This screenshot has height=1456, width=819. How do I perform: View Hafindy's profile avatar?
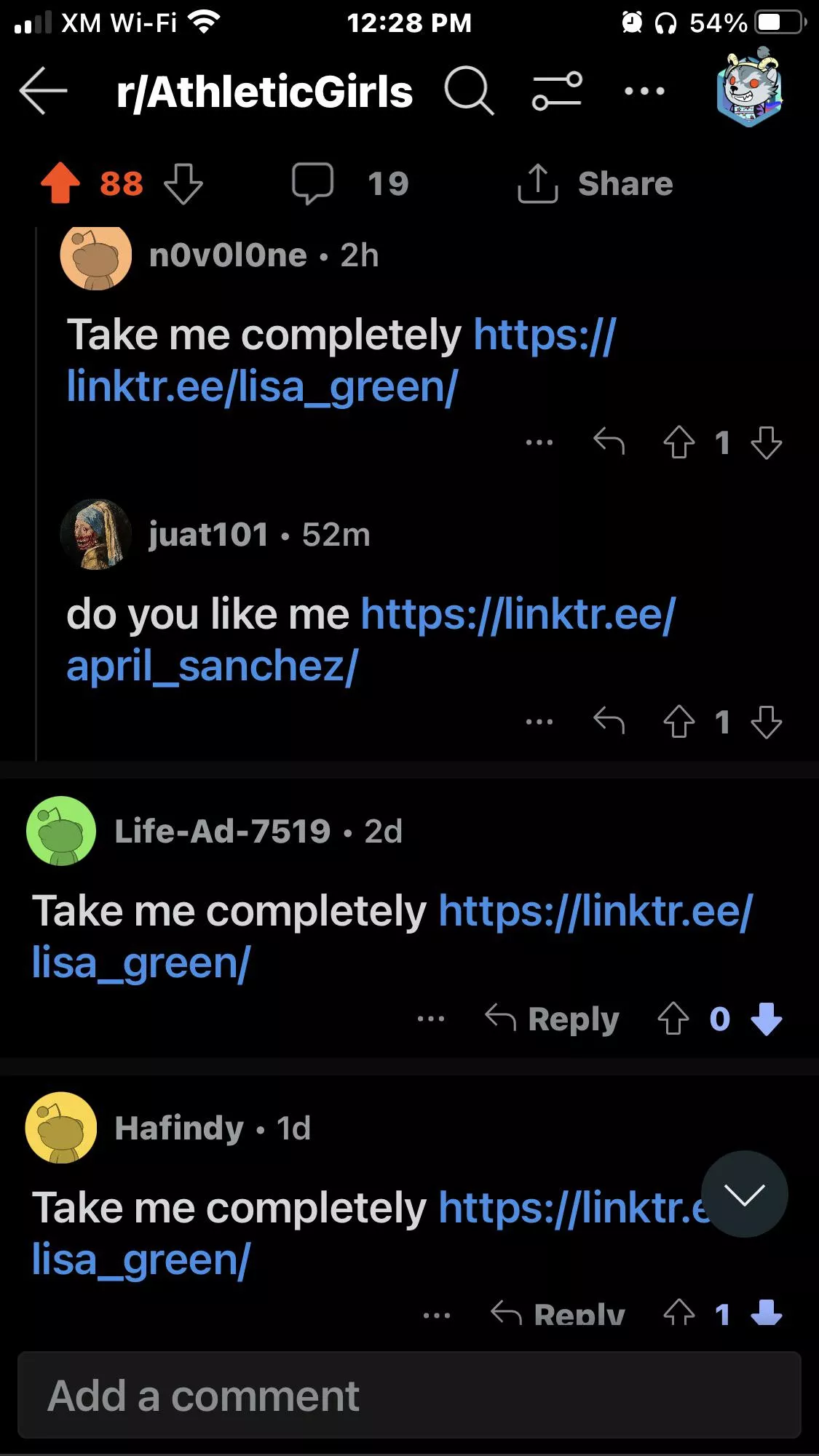[x=61, y=1128]
